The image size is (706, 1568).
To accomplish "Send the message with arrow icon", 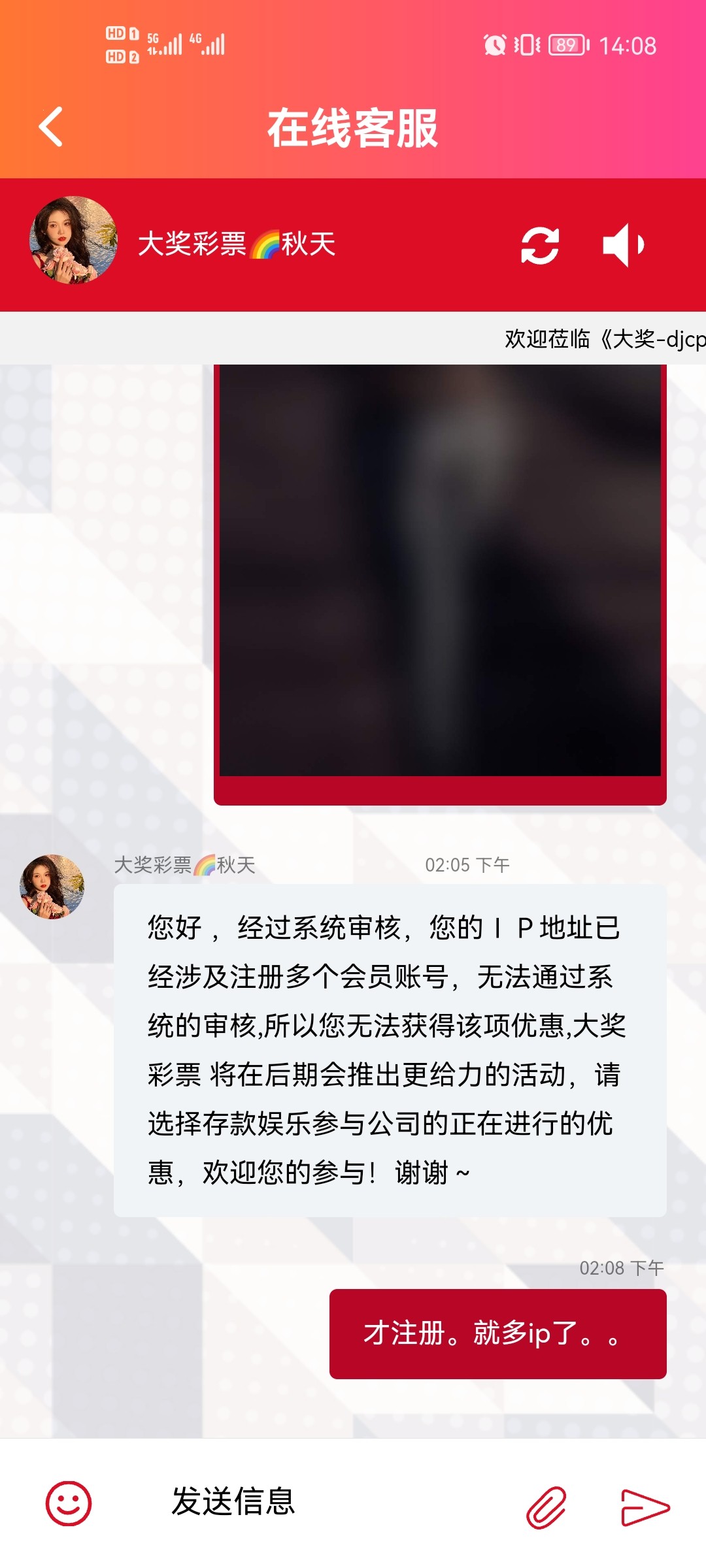I will [x=645, y=1507].
